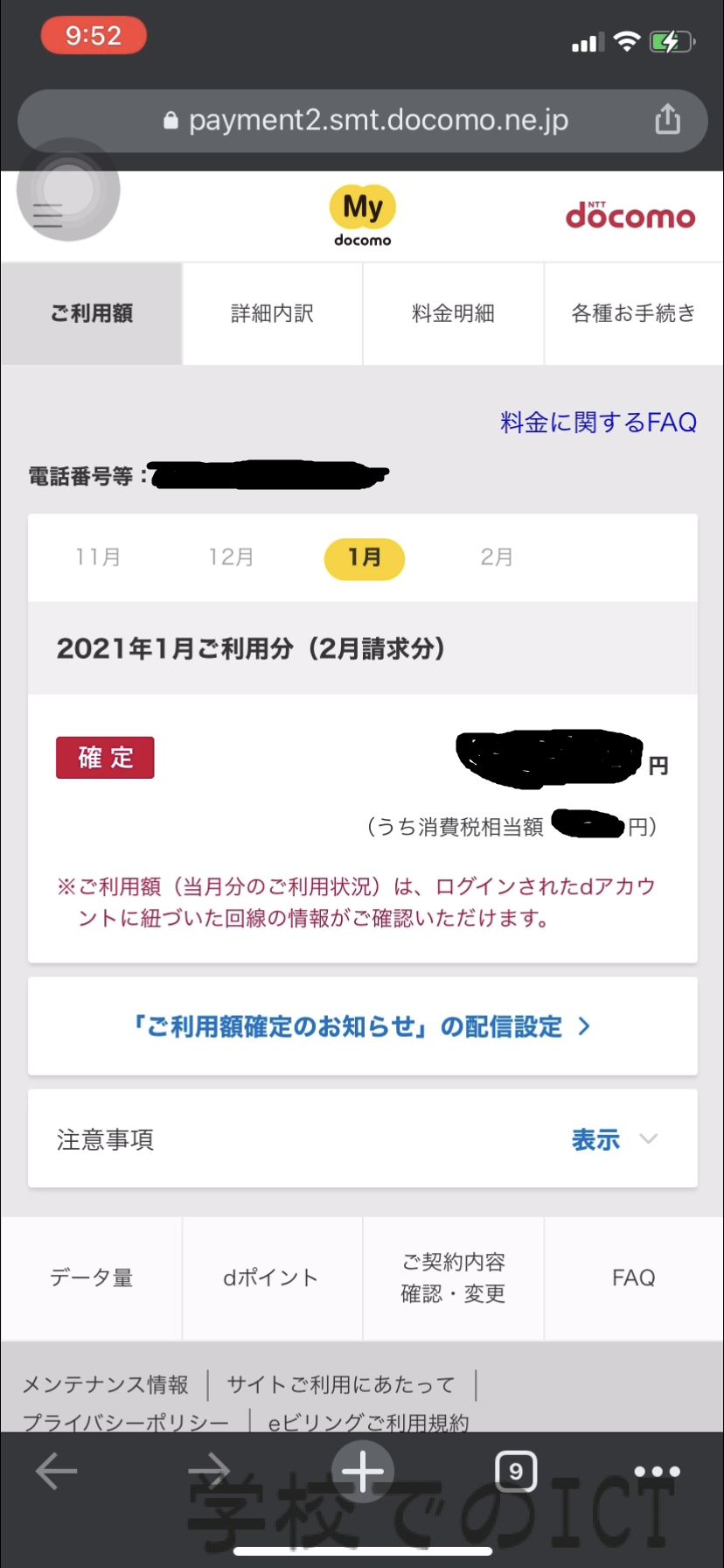This screenshot has width=724, height=1568.
Task: Open the 各種お手続き tab
Action: click(634, 313)
